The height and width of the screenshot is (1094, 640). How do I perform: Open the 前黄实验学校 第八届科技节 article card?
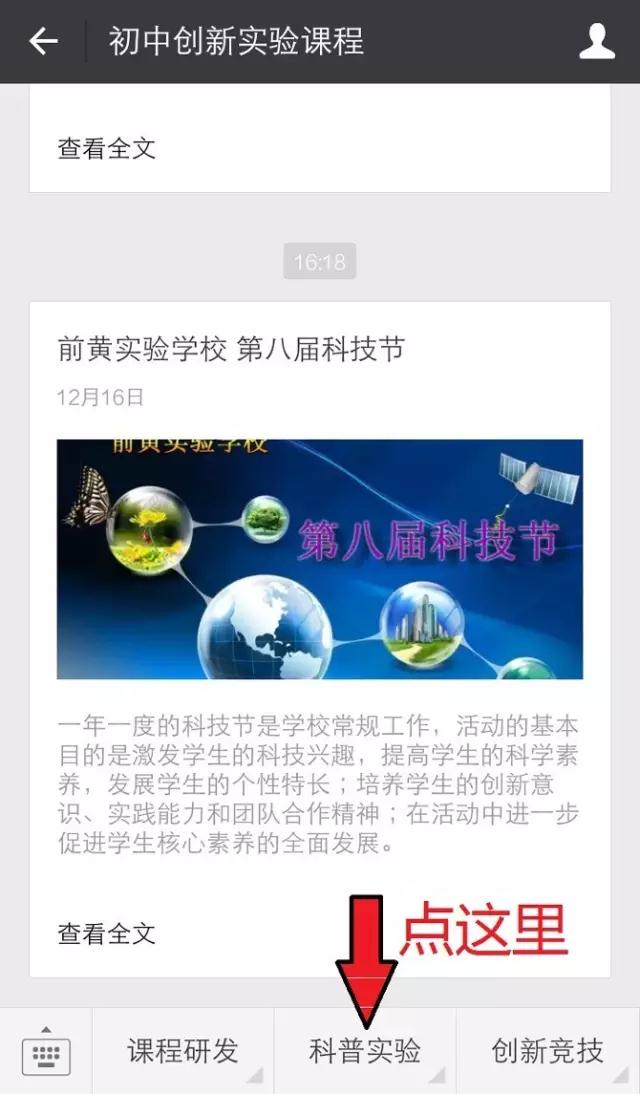tap(320, 639)
